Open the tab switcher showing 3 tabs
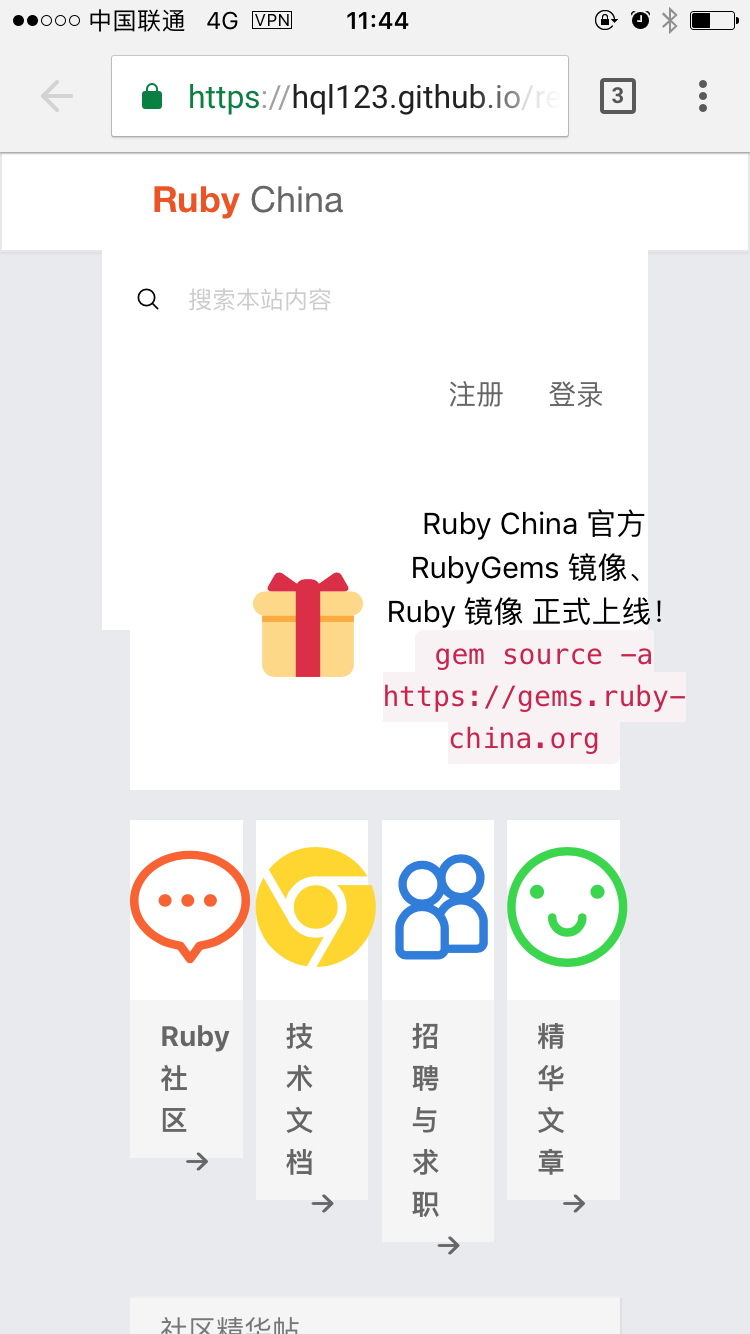Screen dimensions: 750x1334 click(x=617, y=96)
